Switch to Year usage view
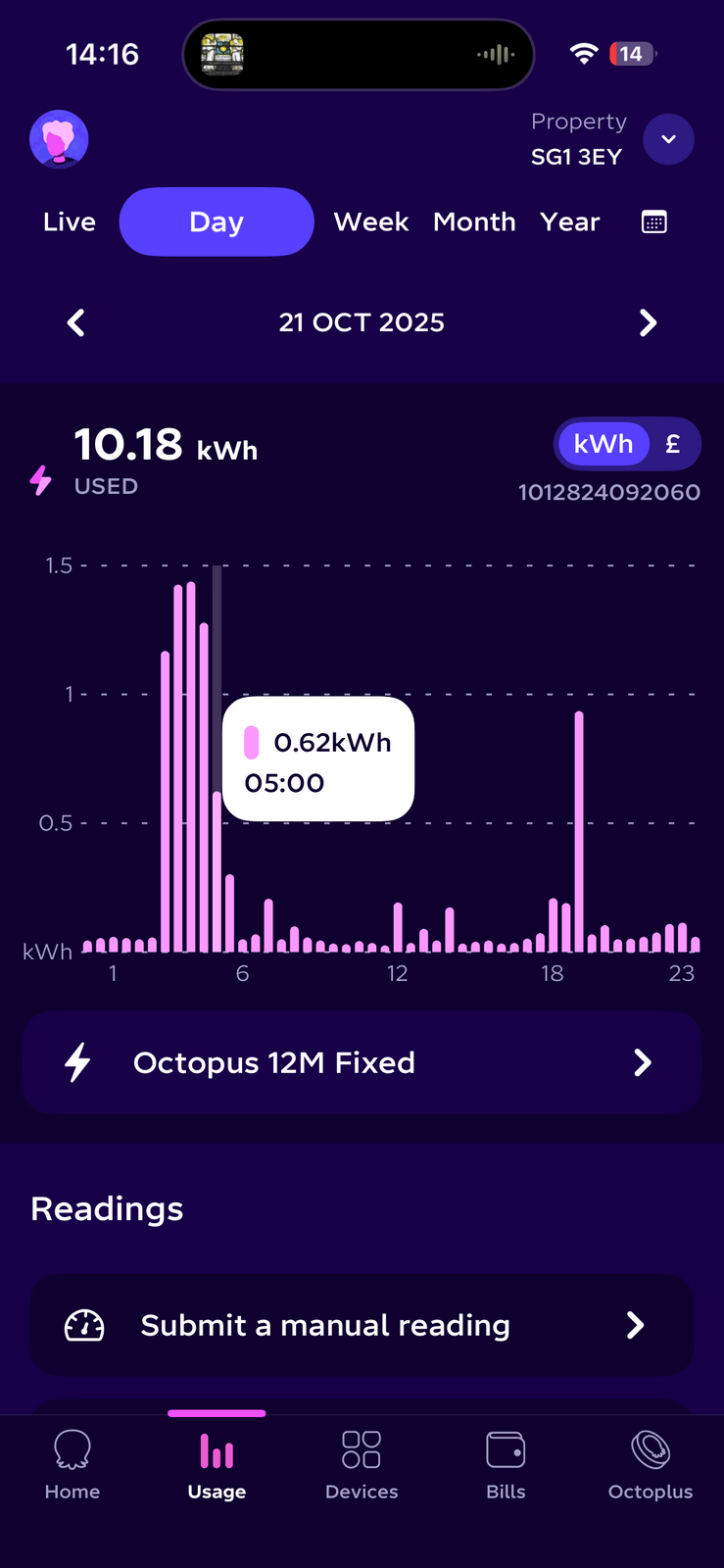Image resolution: width=724 pixels, height=1568 pixels. (569, 222)
